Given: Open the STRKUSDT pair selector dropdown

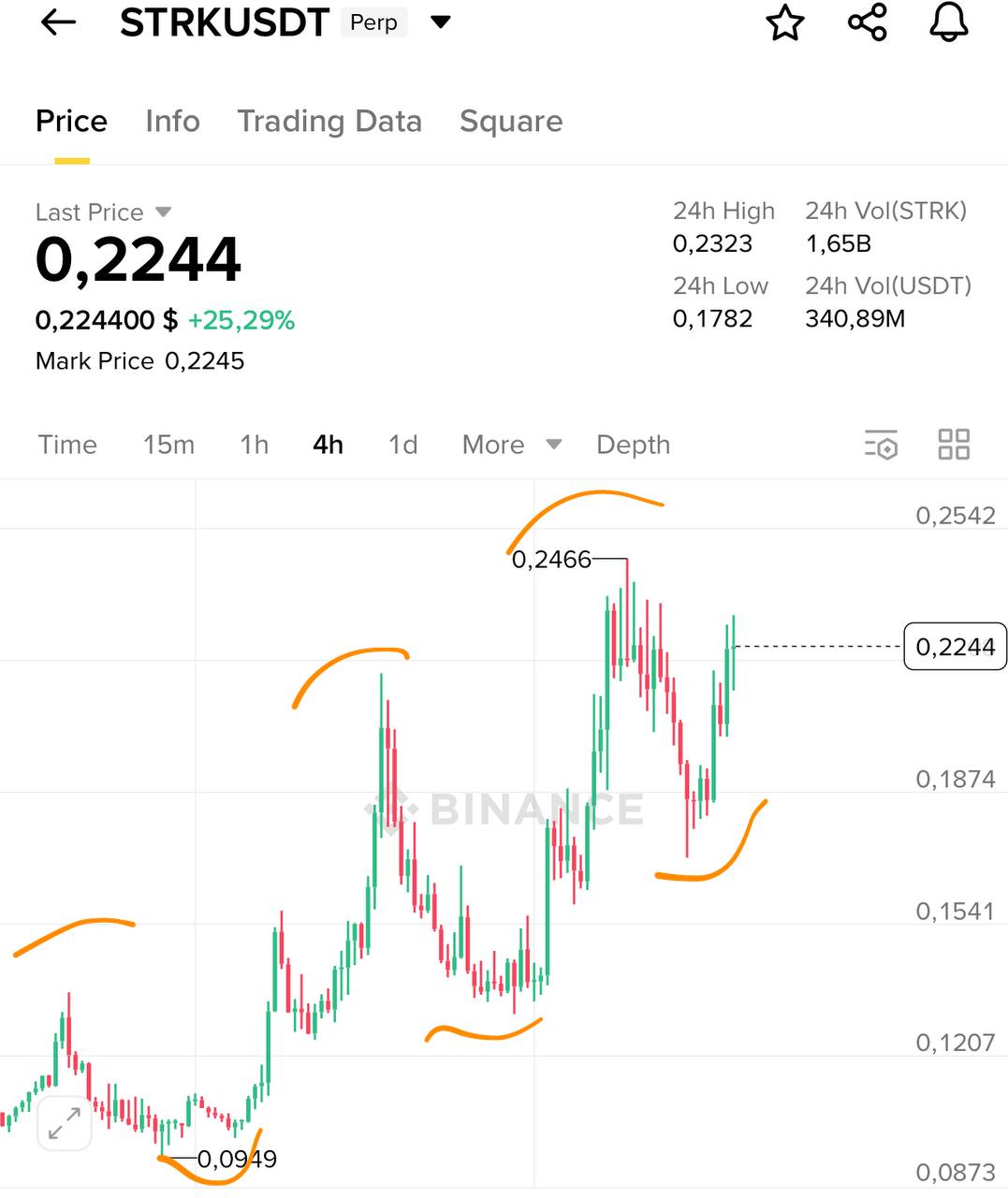Looking at the screenshot, I should coord(440,23).
